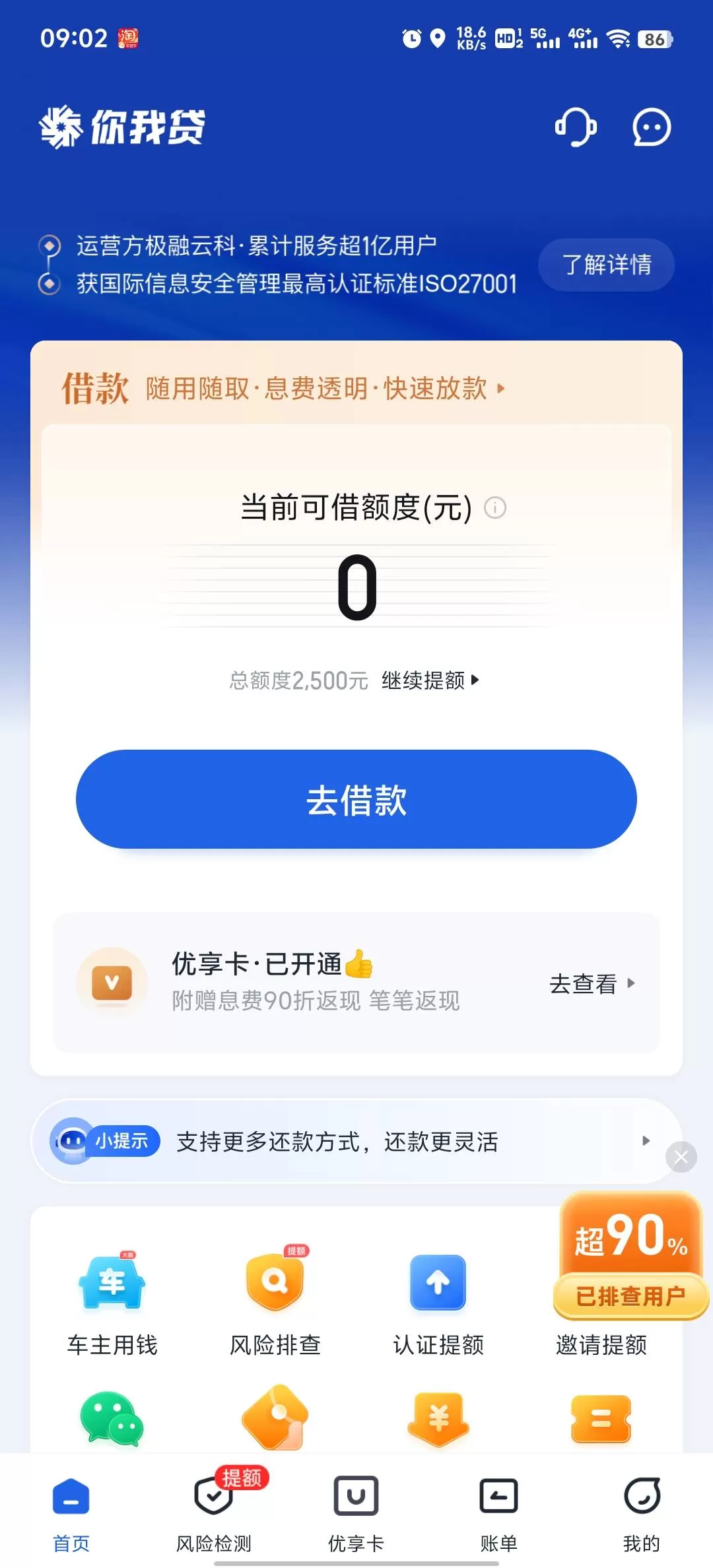Screen dimensions: 713x1568
Task: Switch to the 账单 tab
Action: point(498,1518)
